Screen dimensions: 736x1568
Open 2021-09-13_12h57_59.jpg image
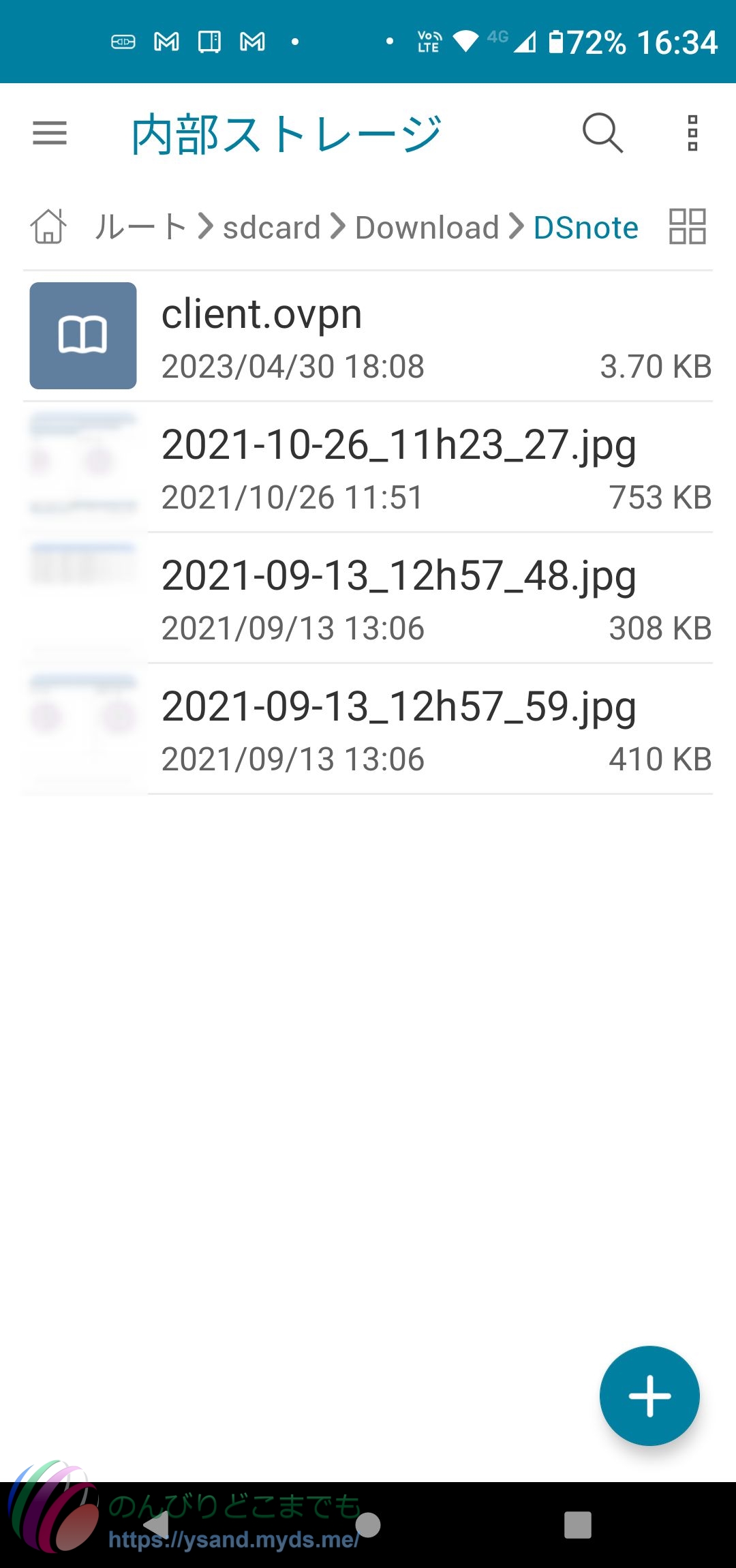[368, 729]
